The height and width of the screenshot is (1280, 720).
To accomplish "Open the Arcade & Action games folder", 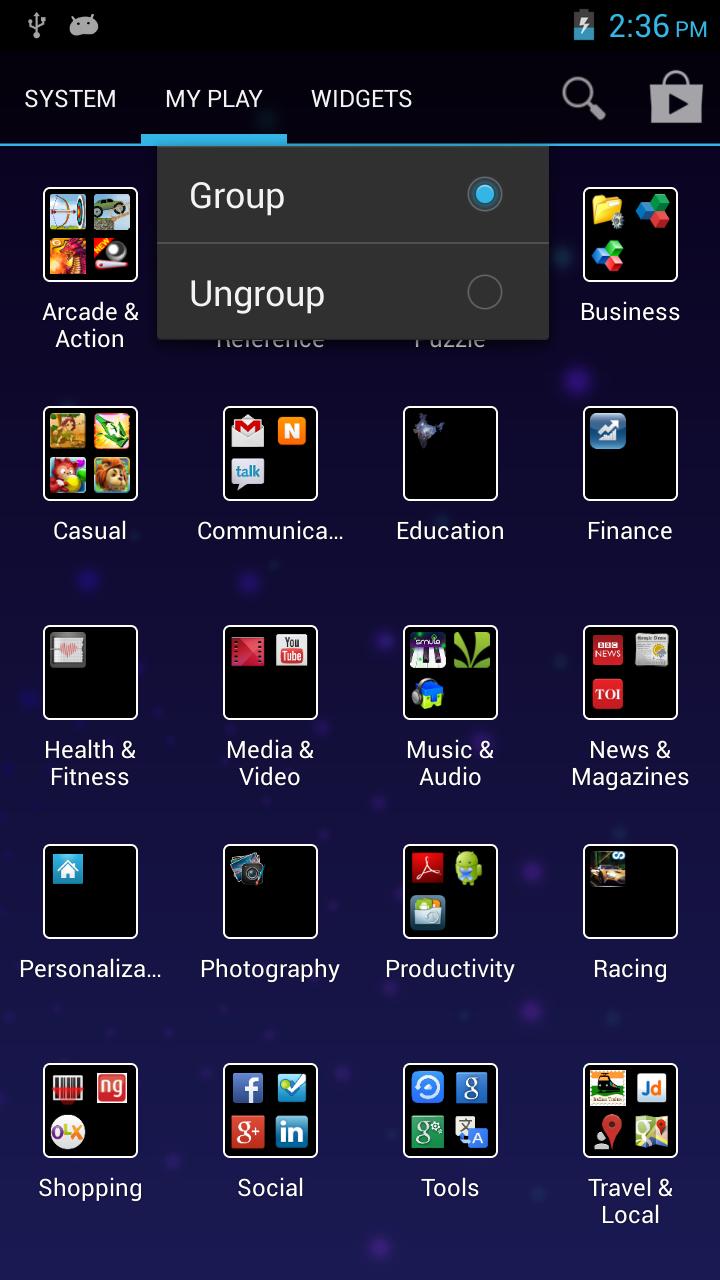I will (x=90, y=234).
